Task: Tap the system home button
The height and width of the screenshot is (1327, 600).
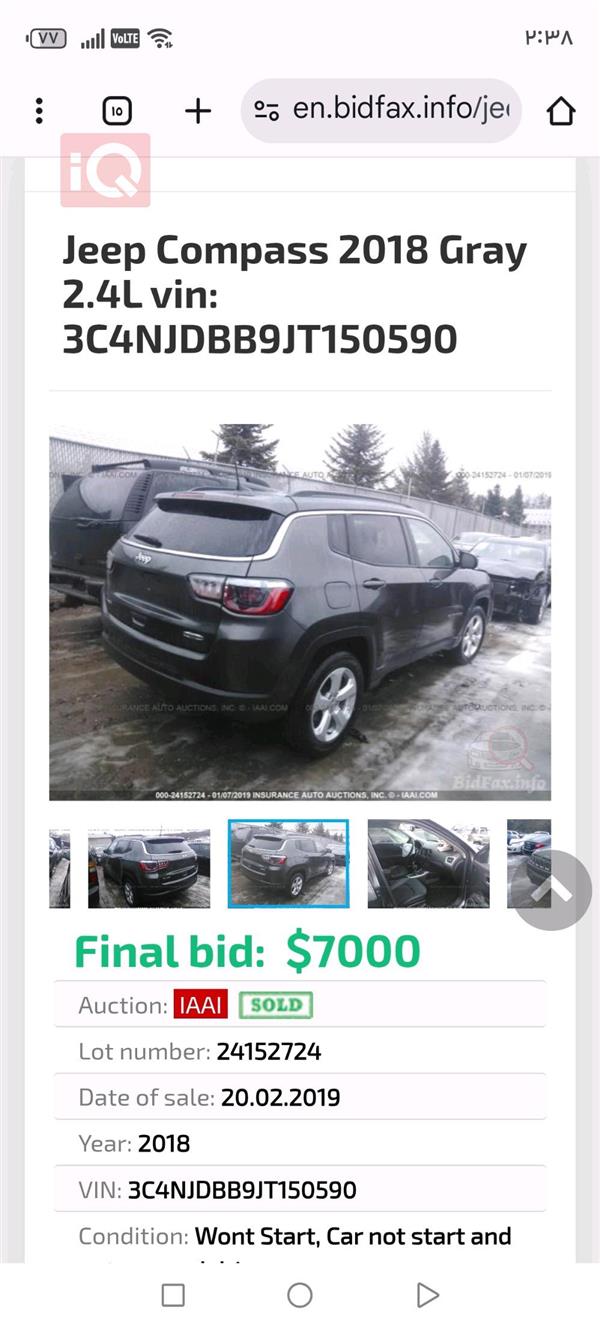Action: [299, 1295]
